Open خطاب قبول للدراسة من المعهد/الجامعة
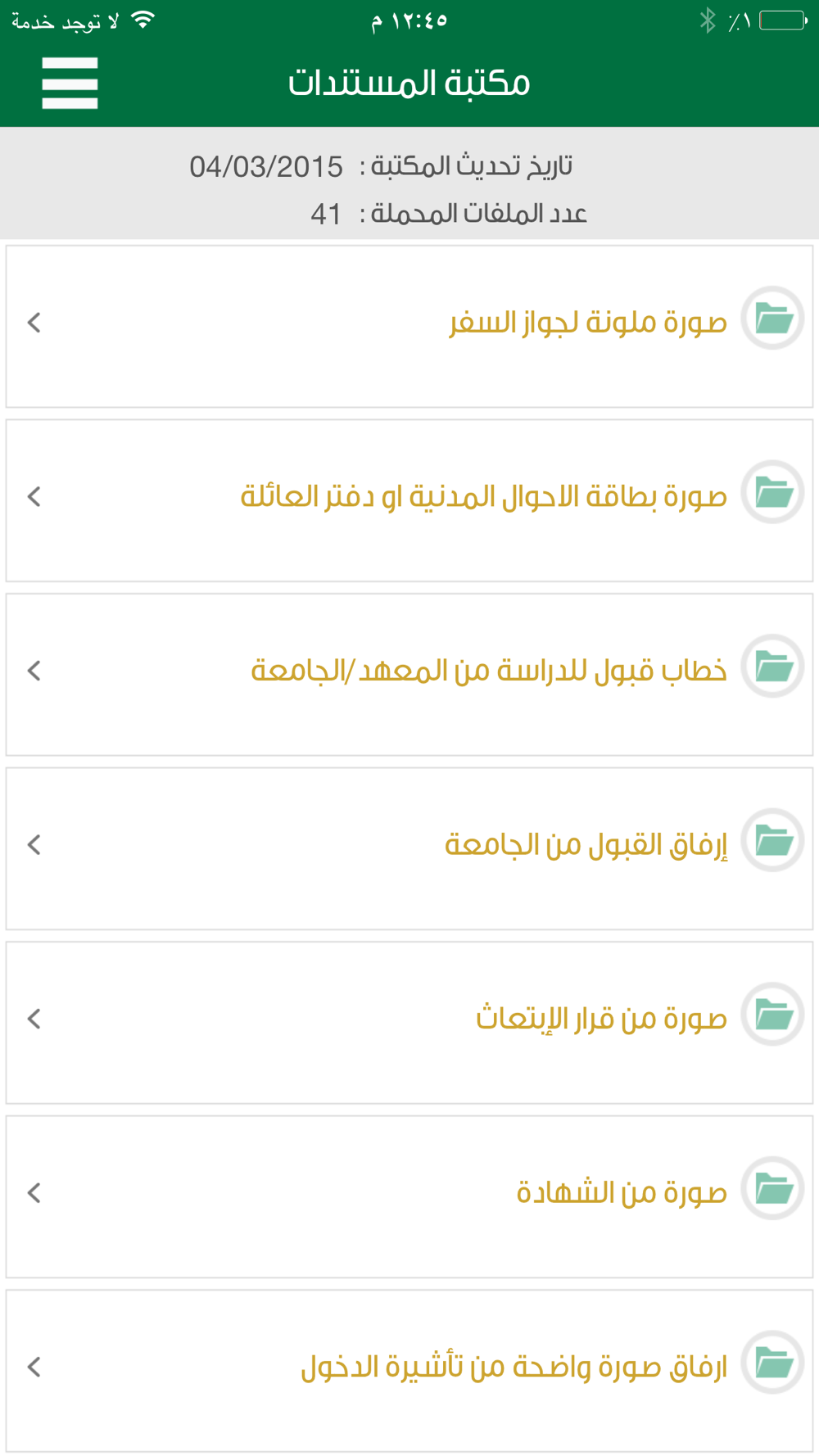 tap(409, 675)
